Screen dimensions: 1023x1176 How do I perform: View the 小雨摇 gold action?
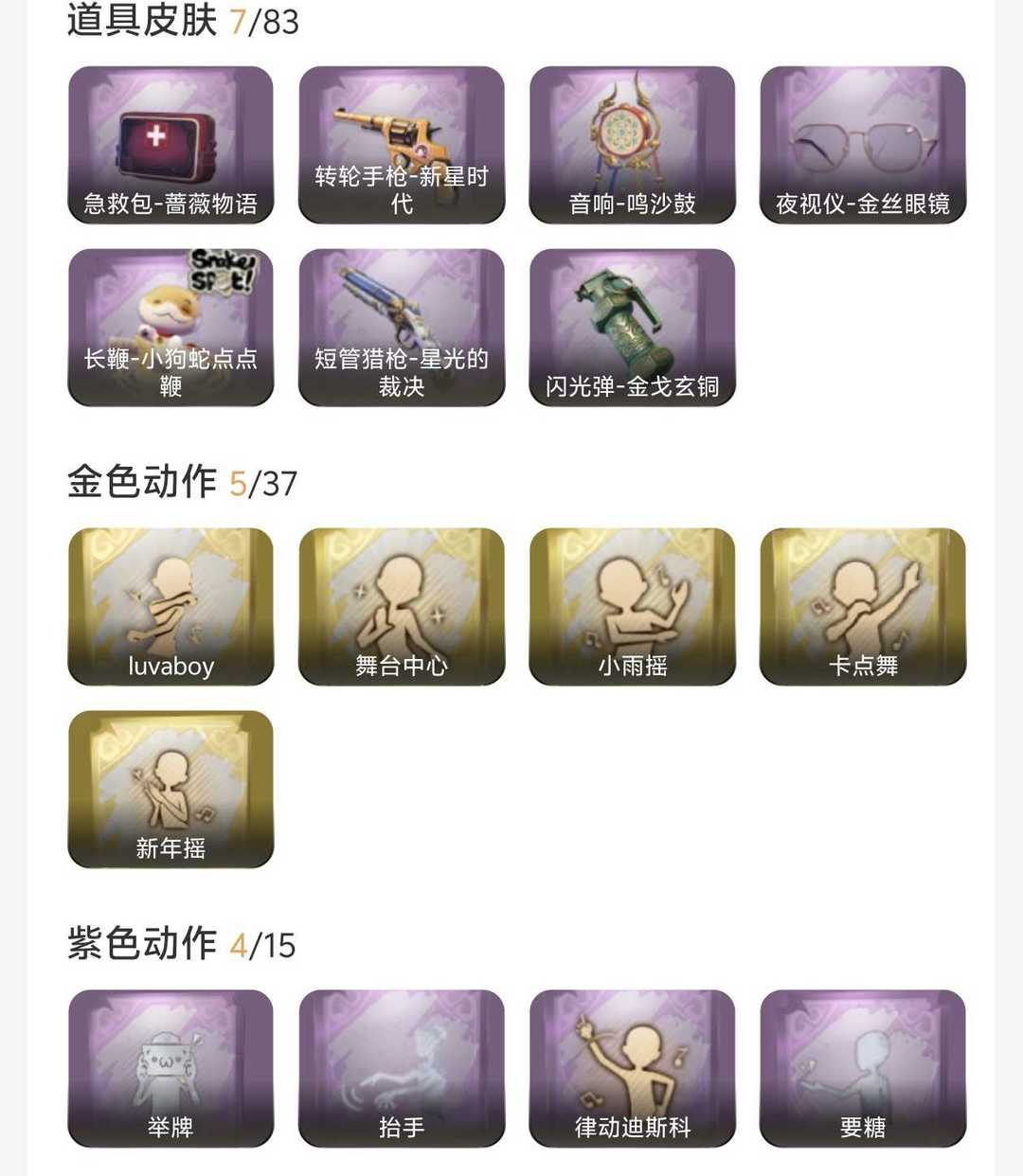coord(632,606)
